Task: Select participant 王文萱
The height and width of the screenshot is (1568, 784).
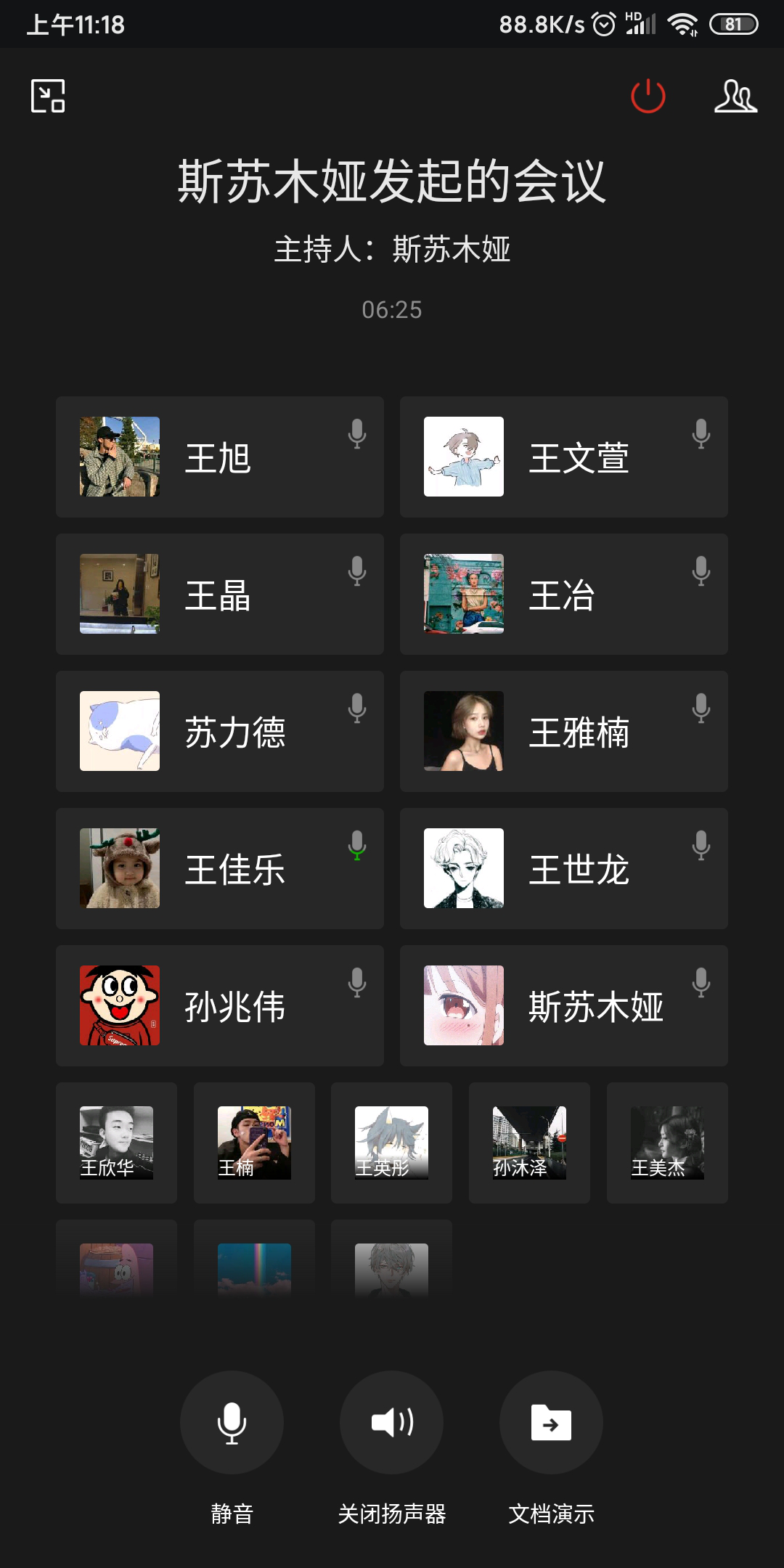Action: (x=563, y=457)
